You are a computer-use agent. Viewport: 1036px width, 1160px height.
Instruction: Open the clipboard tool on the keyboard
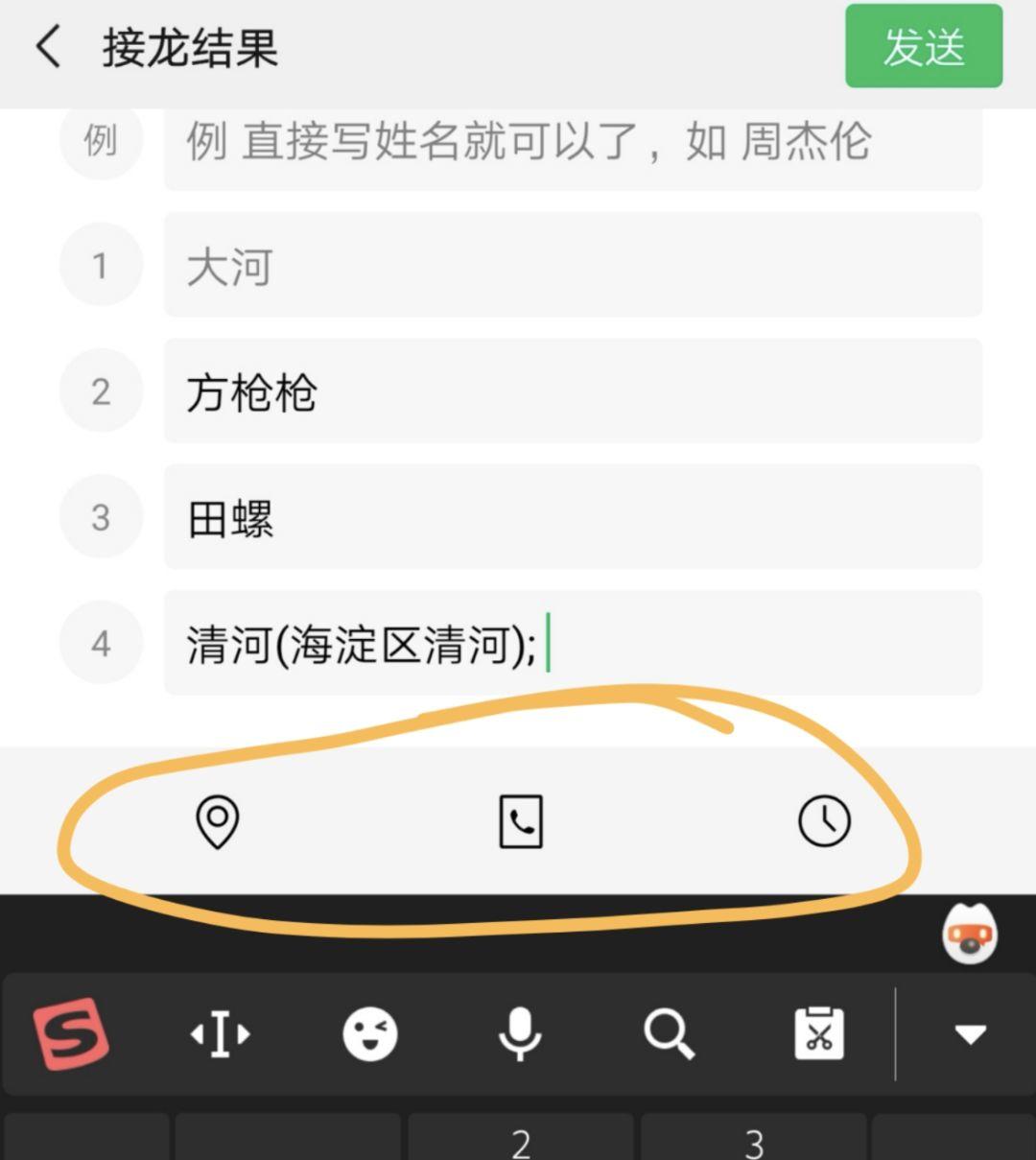pyautogui.click(x=819, y=1033)
